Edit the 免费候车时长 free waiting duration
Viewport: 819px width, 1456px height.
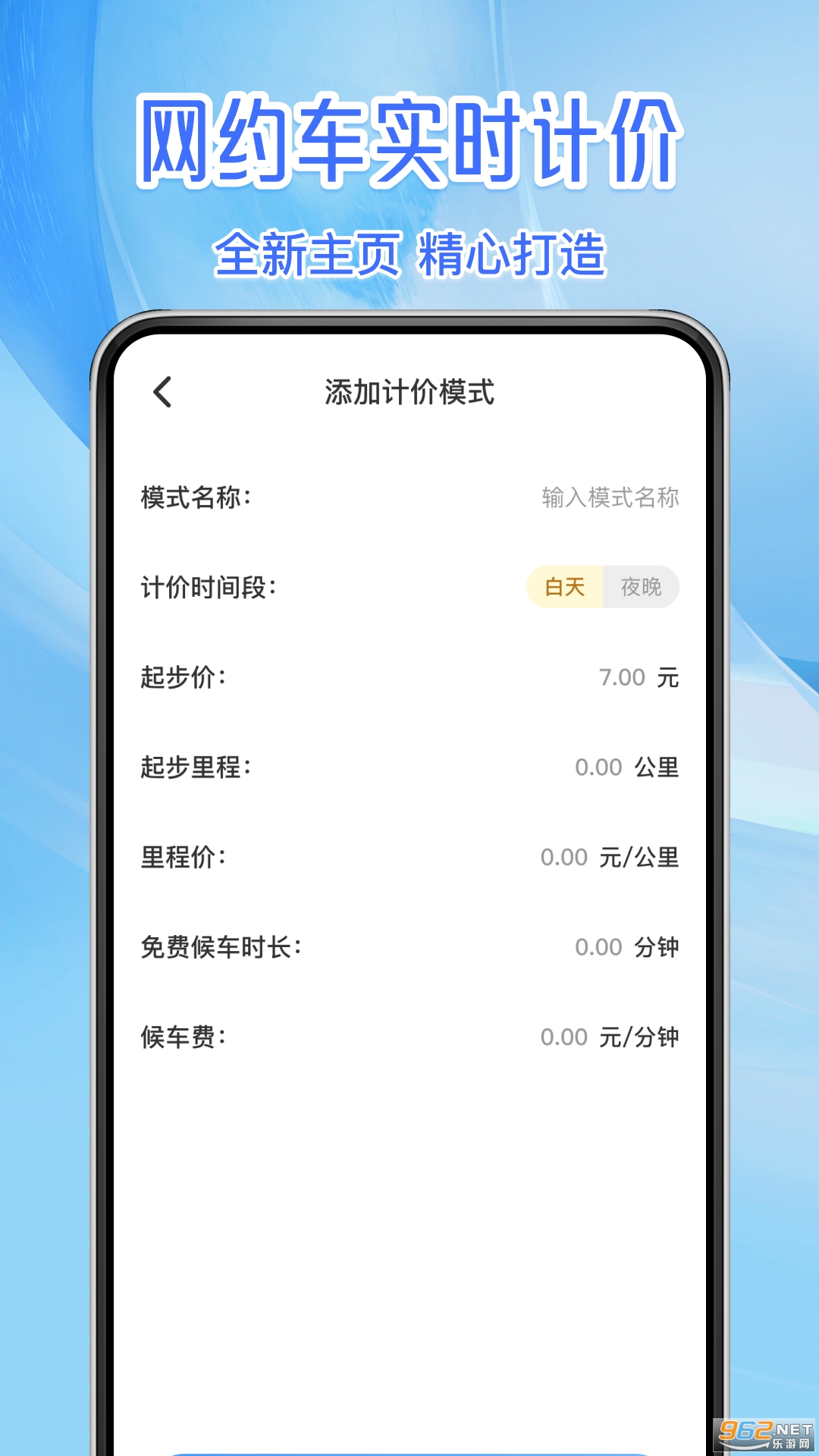point(598,947)
